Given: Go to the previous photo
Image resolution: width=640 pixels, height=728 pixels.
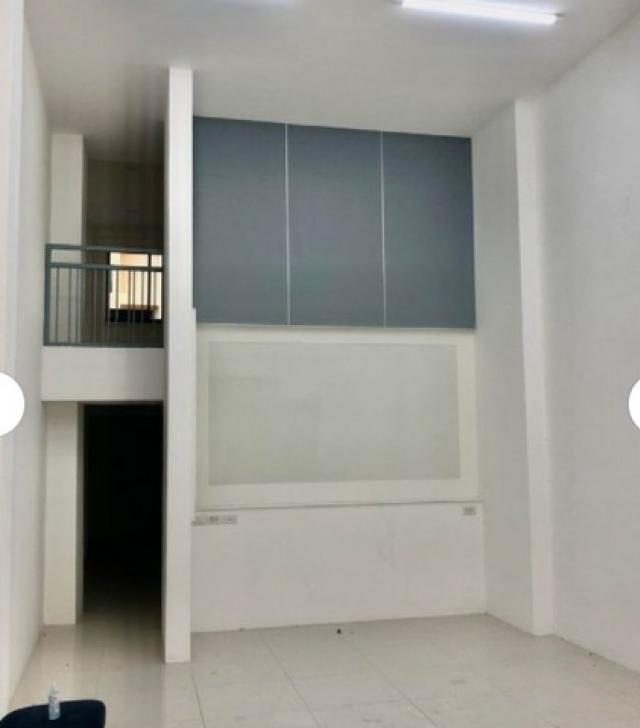Looking at the screenshot, I should pos(8,403).
